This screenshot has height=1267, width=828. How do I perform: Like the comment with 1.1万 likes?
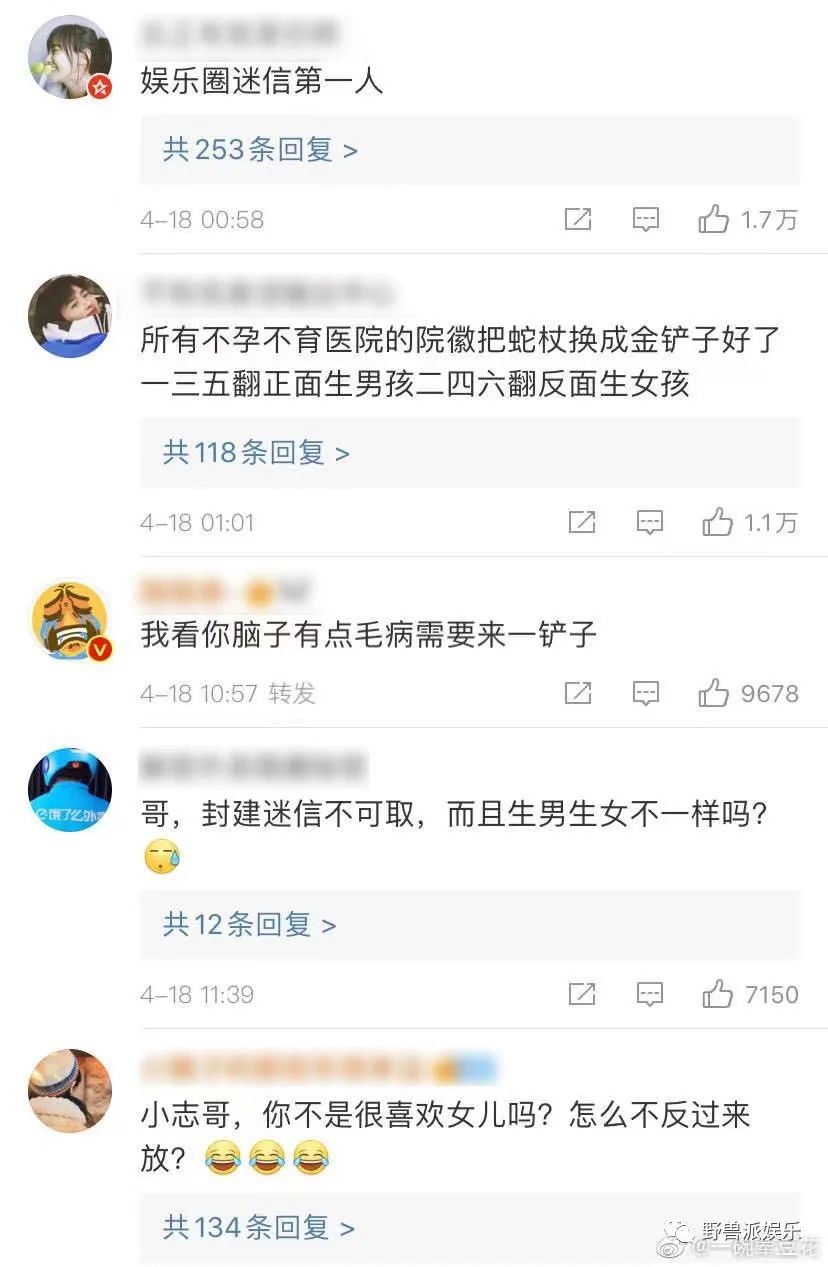coord(718,522)
